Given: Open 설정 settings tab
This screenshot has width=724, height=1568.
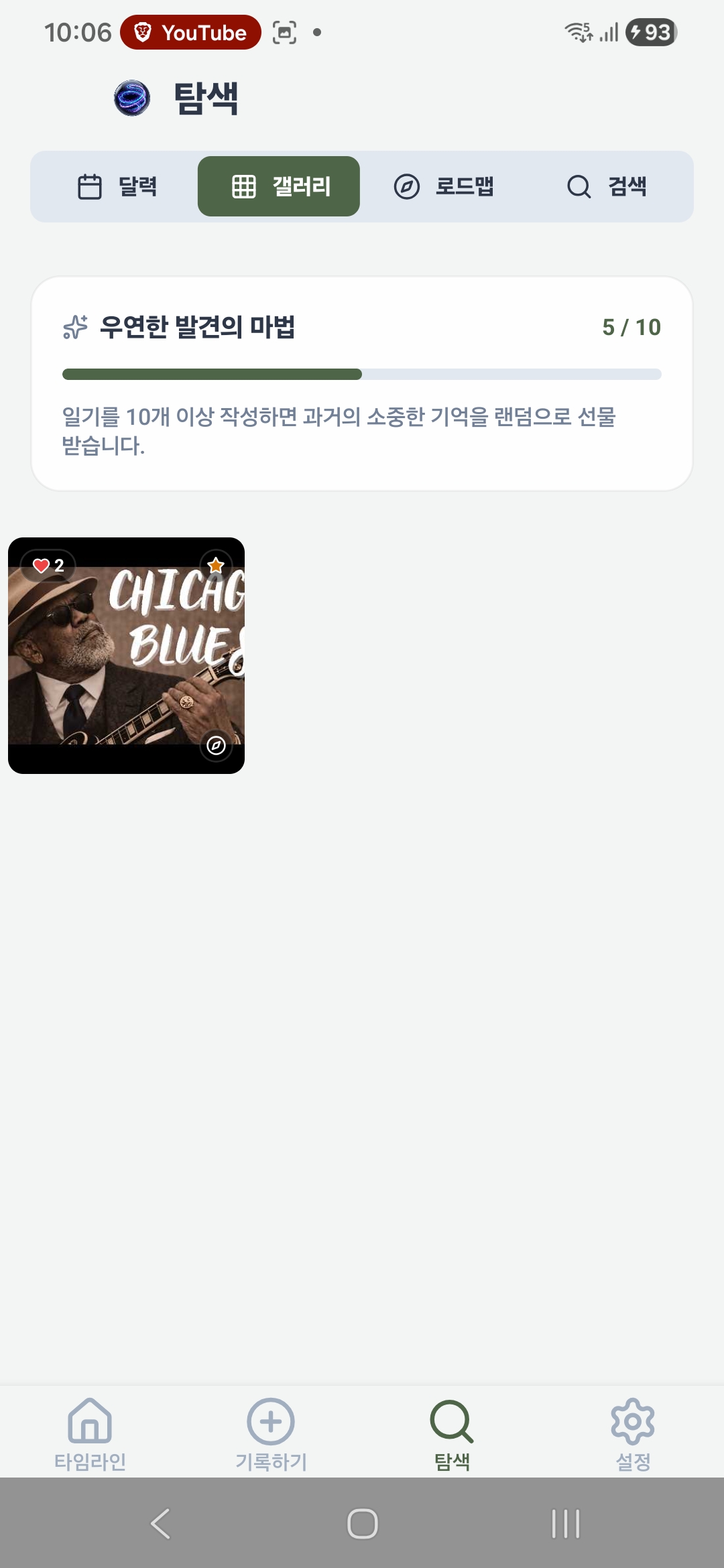Looking at the screenshot, I should (633, 1433).
